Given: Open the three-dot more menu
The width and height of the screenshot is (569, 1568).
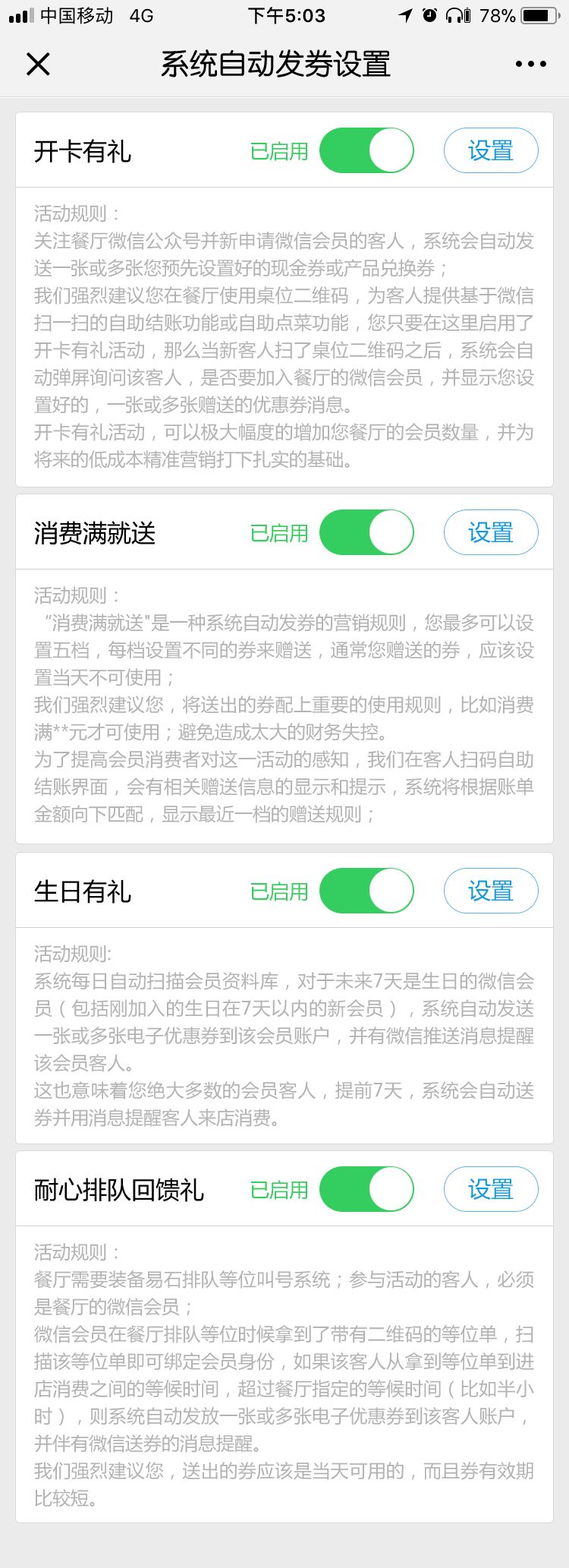Looking at the screenshot, I should 530,65.
